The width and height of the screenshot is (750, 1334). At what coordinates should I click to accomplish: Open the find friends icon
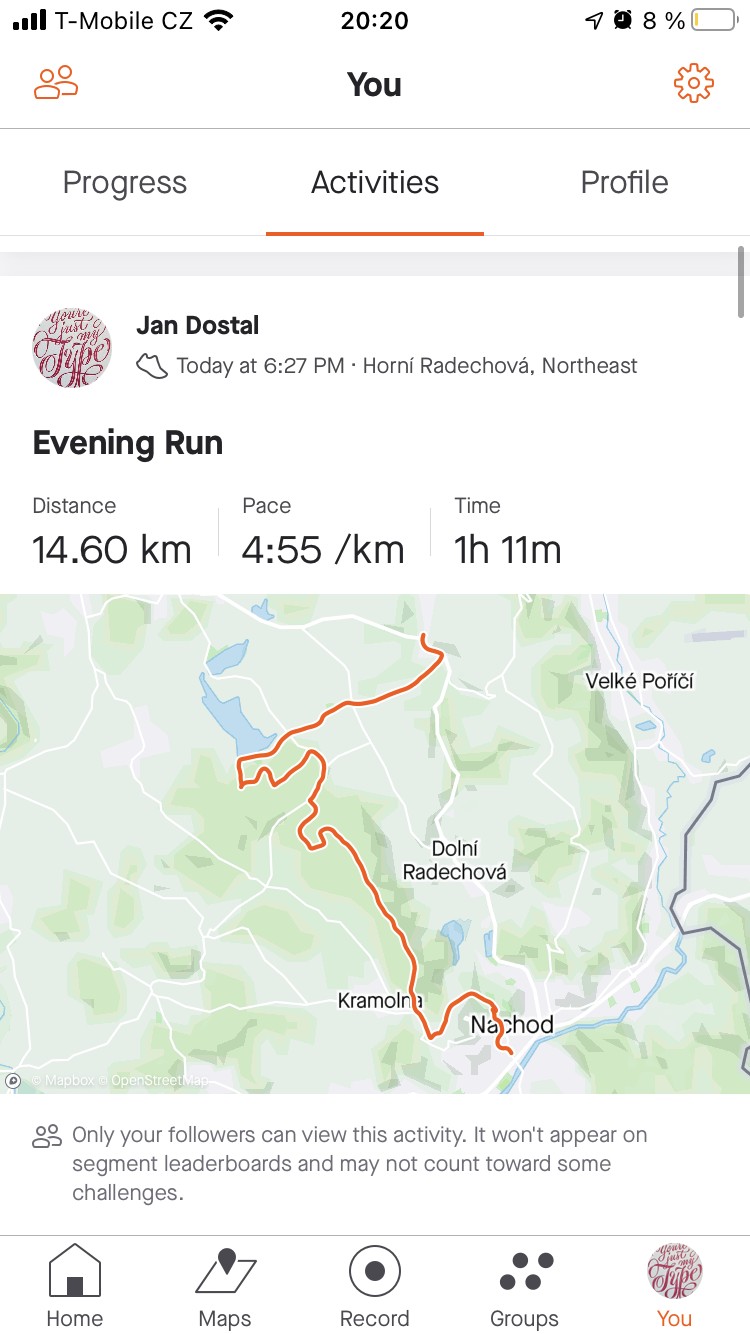(56, 83)
